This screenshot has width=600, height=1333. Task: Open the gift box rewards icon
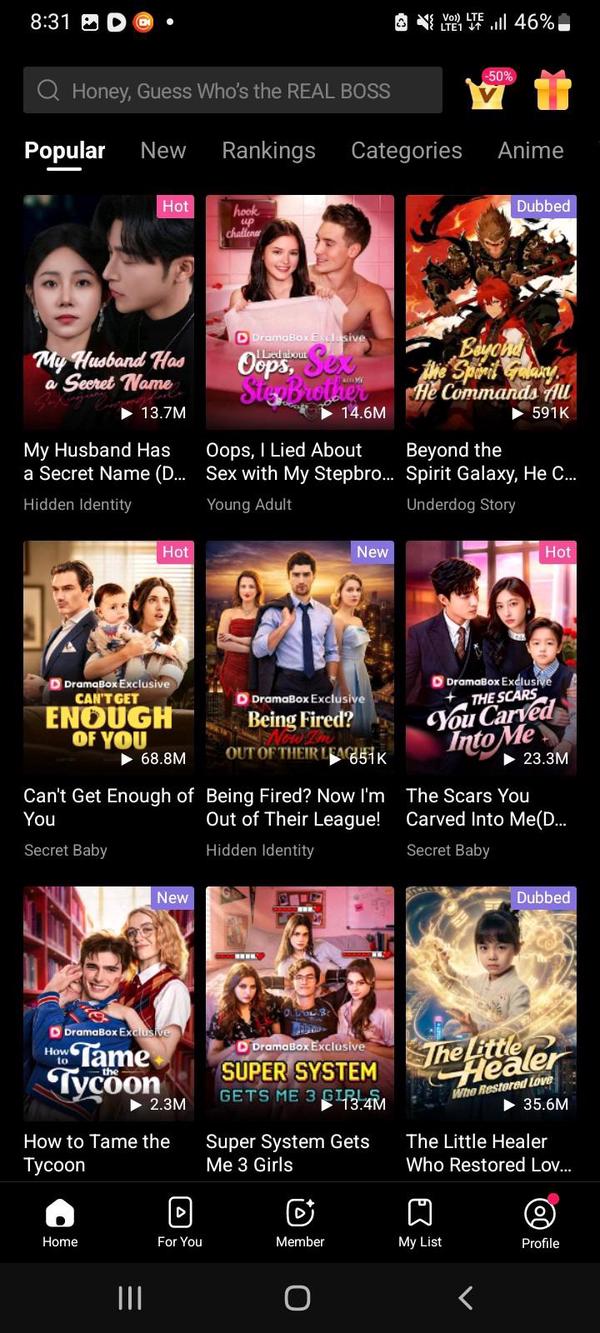[552, 91]
